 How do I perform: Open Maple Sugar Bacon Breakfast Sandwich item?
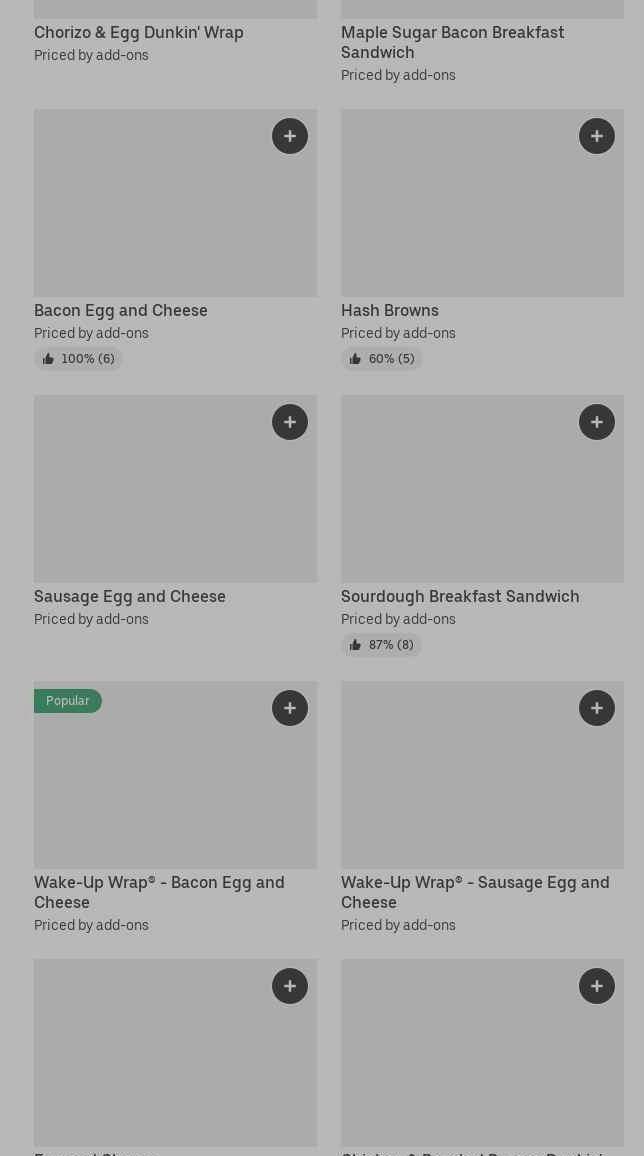tap(452, 42)
